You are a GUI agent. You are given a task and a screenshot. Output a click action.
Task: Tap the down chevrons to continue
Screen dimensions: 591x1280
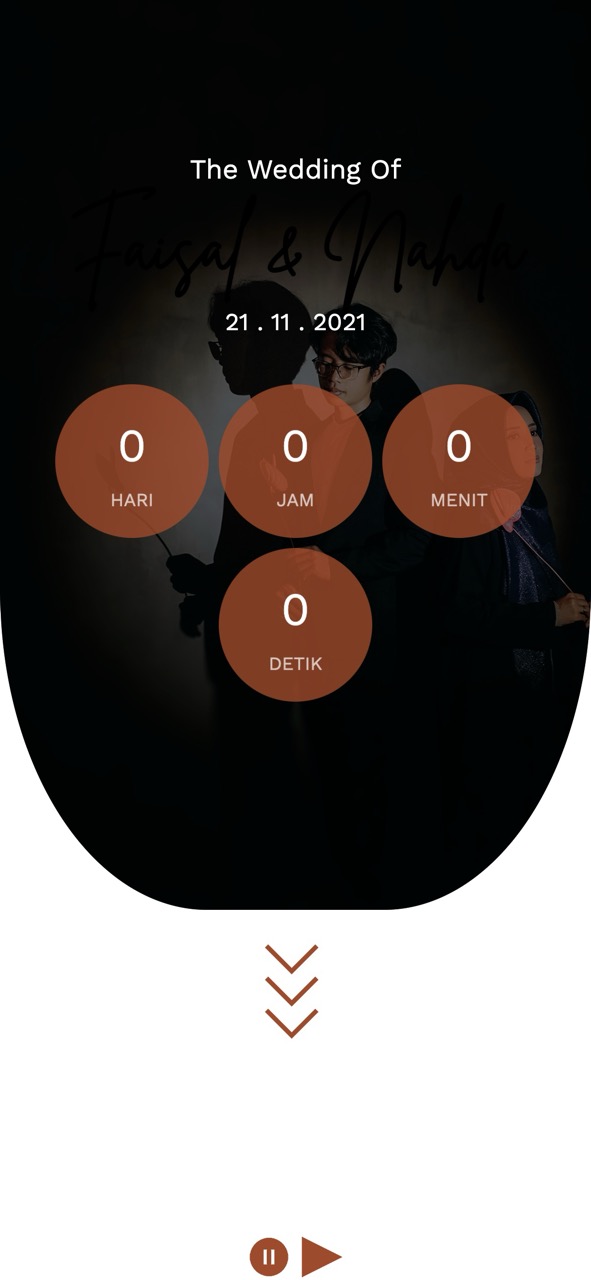[292, 991]
